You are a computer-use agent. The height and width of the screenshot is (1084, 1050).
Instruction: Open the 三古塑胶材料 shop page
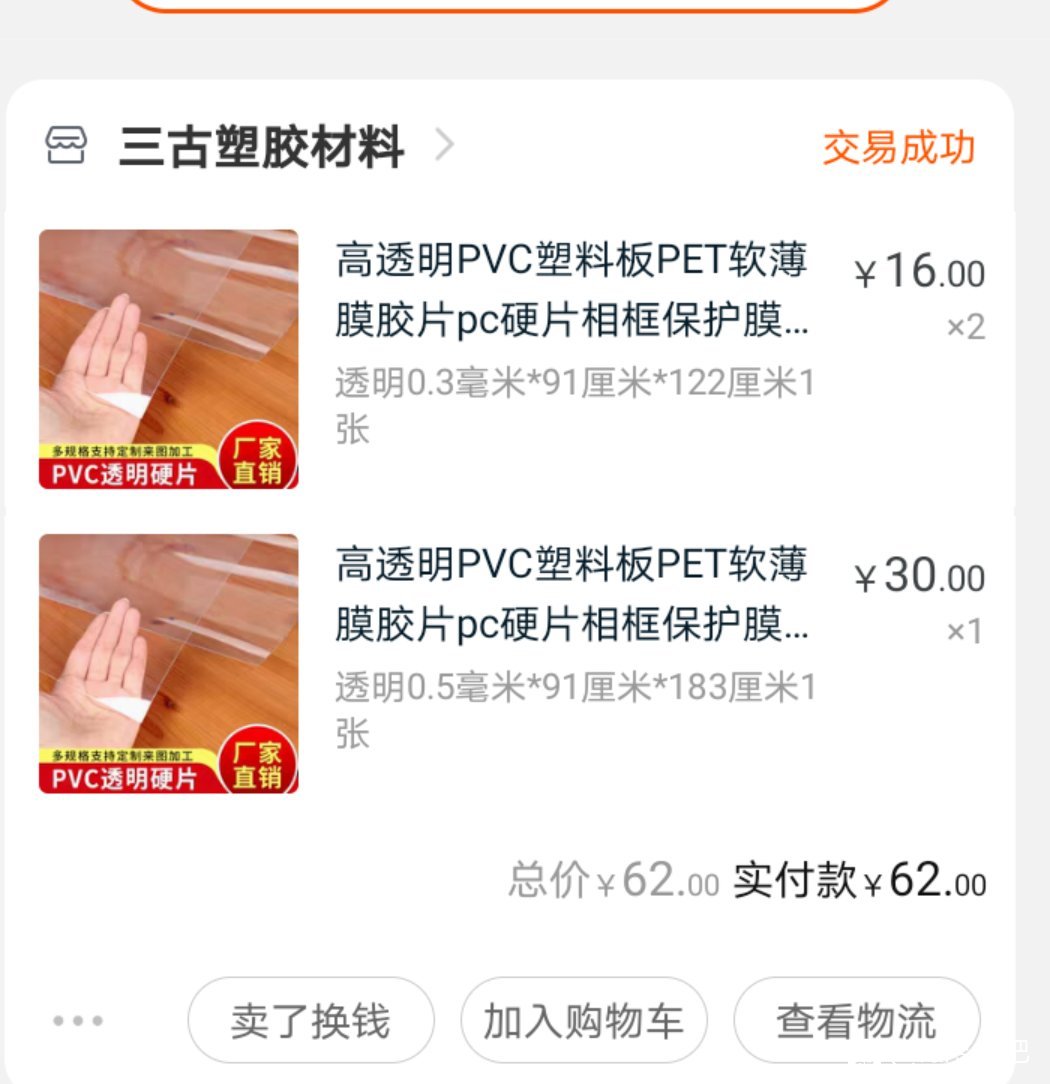pos(262,148)
